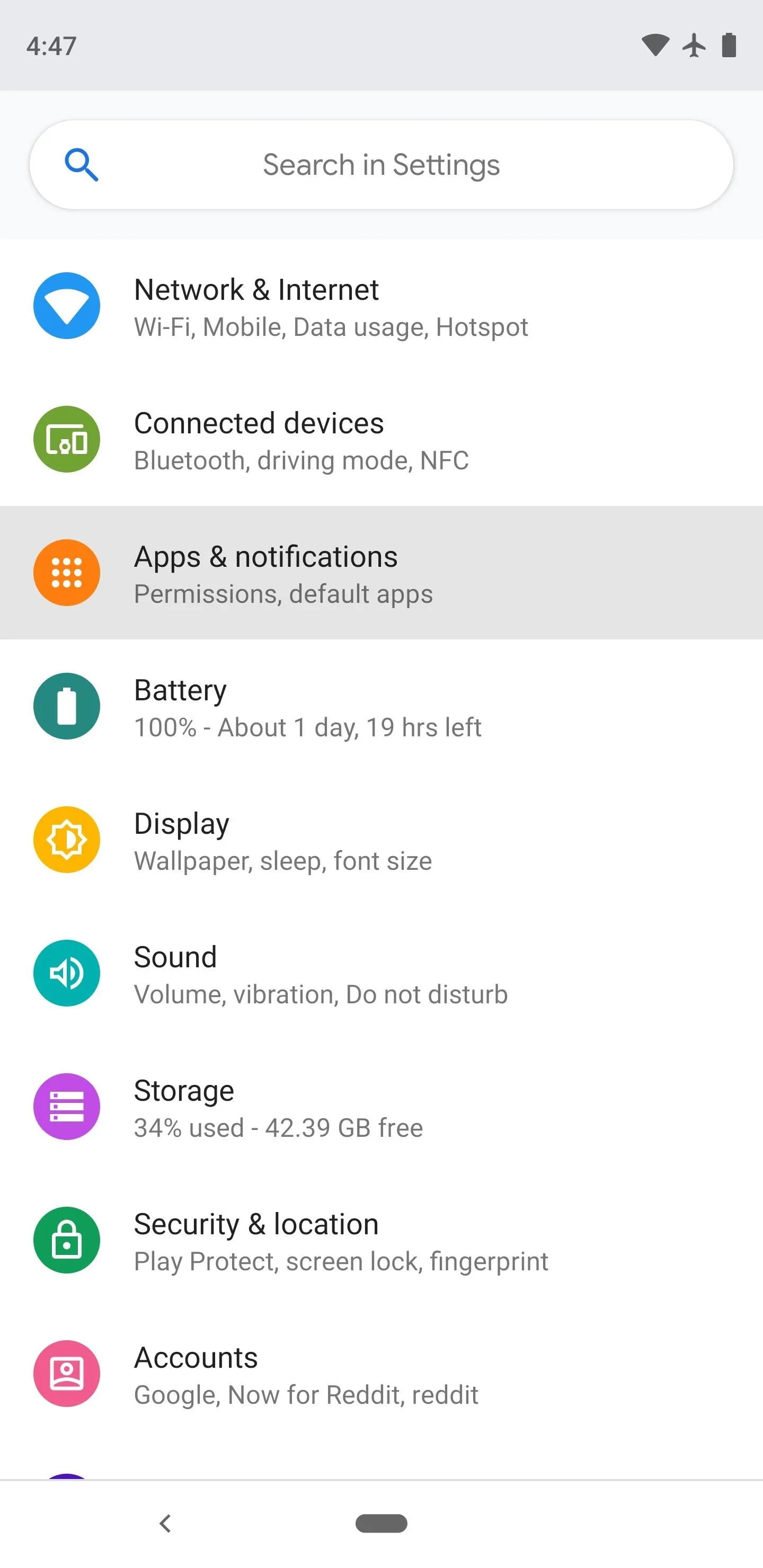This screenshot has height=1568, width=763.
Task: Tap the Search in Settings box
Action: pyautogui.click(x=381, y=164)
